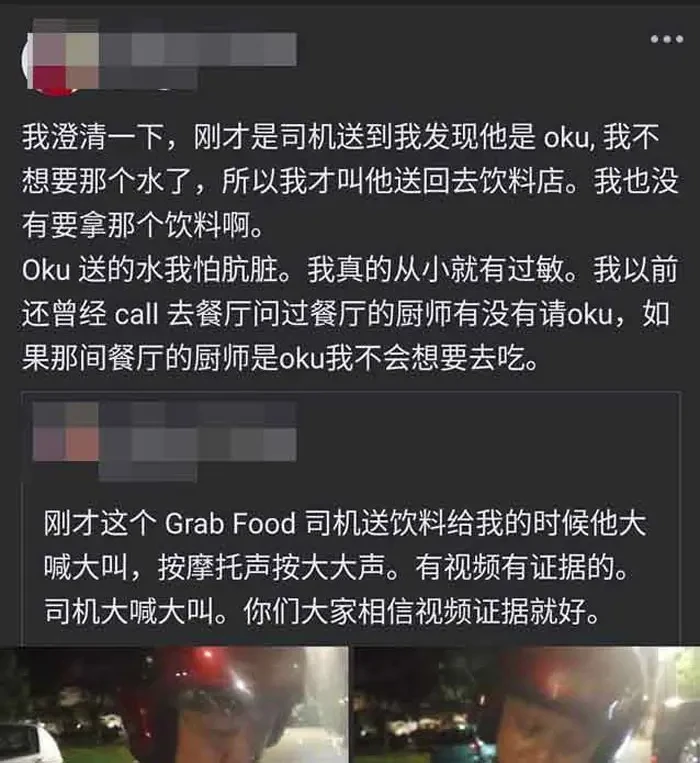This screenshot has height=763, width=700.
Task: View the left helmet photo
Action: pos(174,704)
